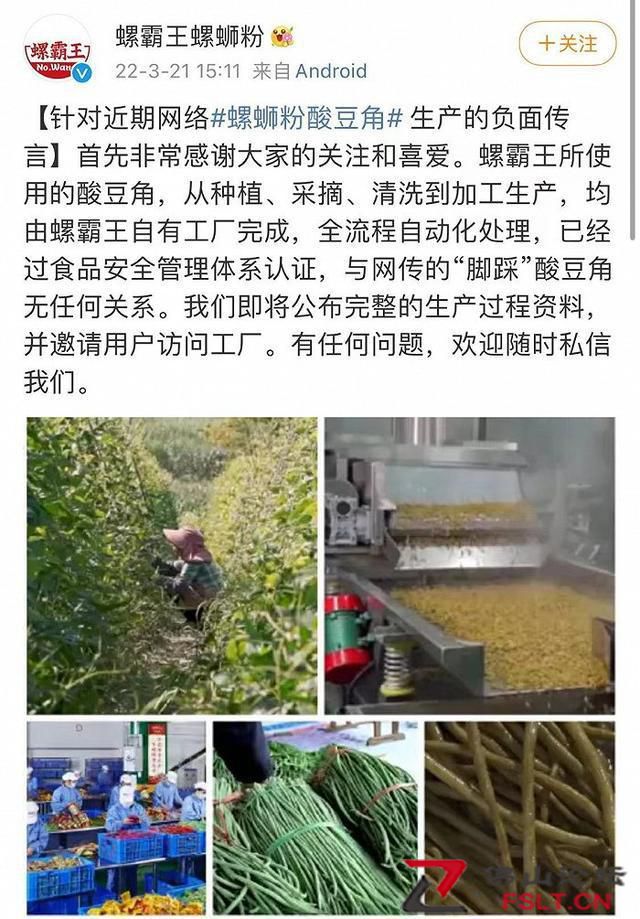The width and height of the screenshot is (640, 919).
Task: Follow the 螺霸王螺蛳粉 account with +关注
Action: tap(567, 44)
